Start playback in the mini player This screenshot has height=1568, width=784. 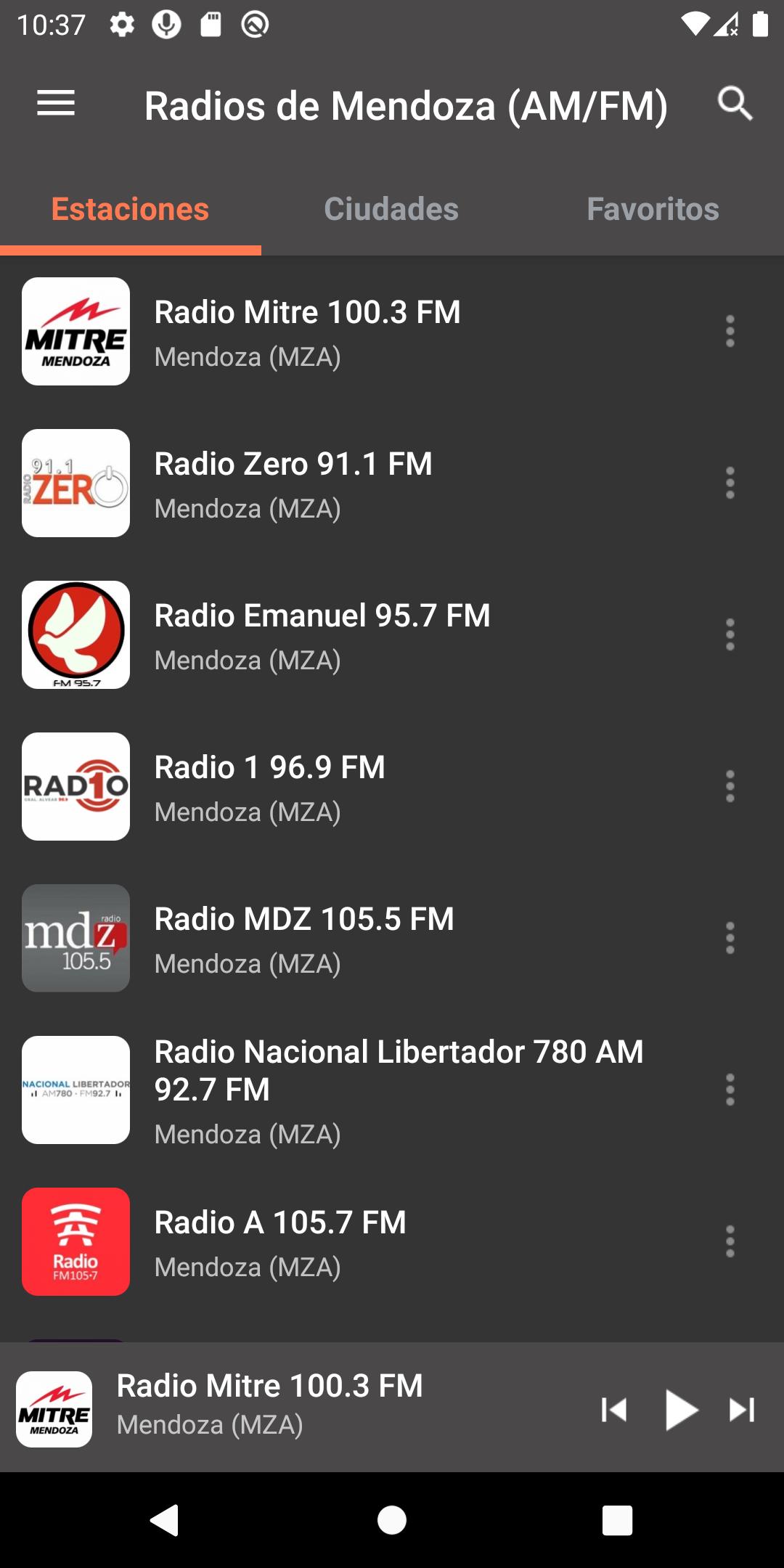(x=680, y=1410)
